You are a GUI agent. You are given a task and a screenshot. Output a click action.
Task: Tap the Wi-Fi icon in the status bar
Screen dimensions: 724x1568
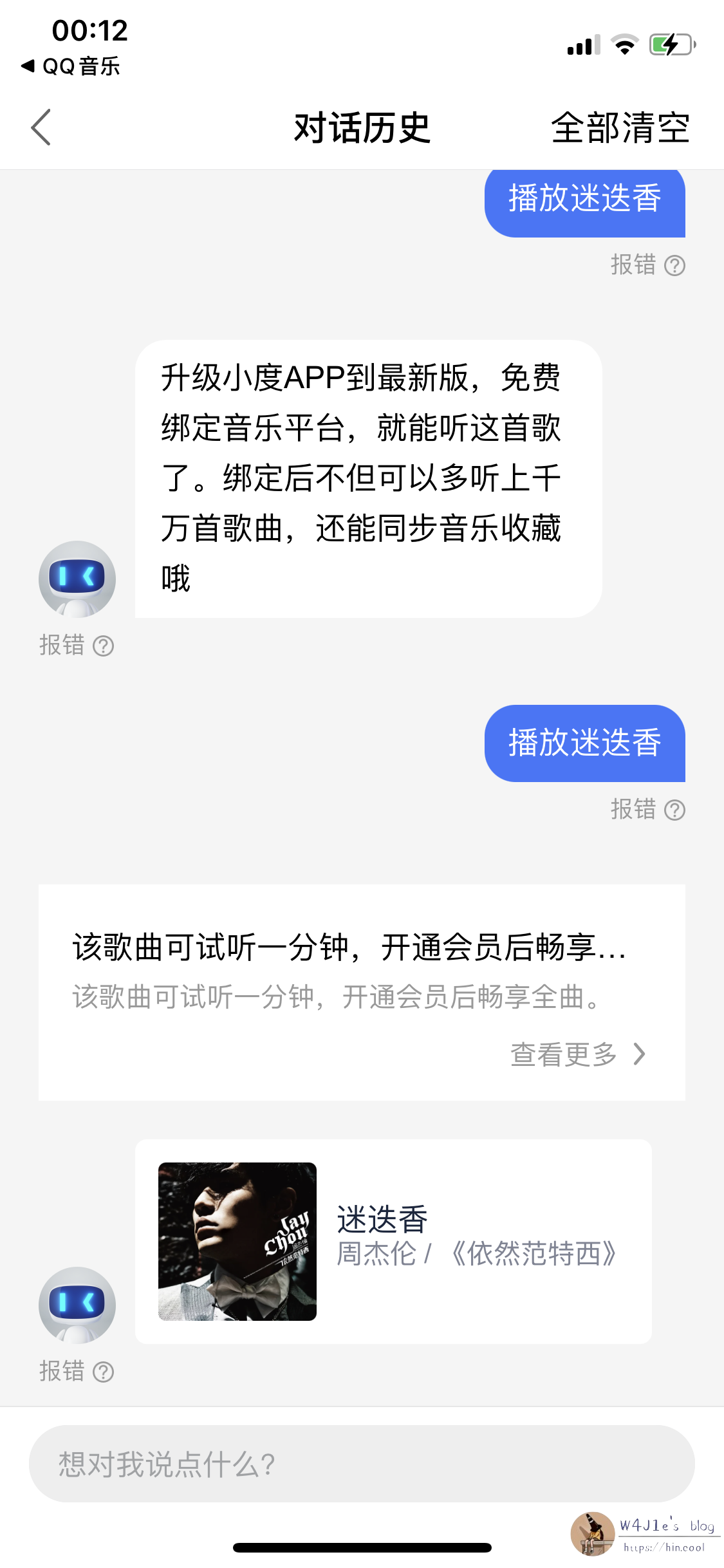622,45
